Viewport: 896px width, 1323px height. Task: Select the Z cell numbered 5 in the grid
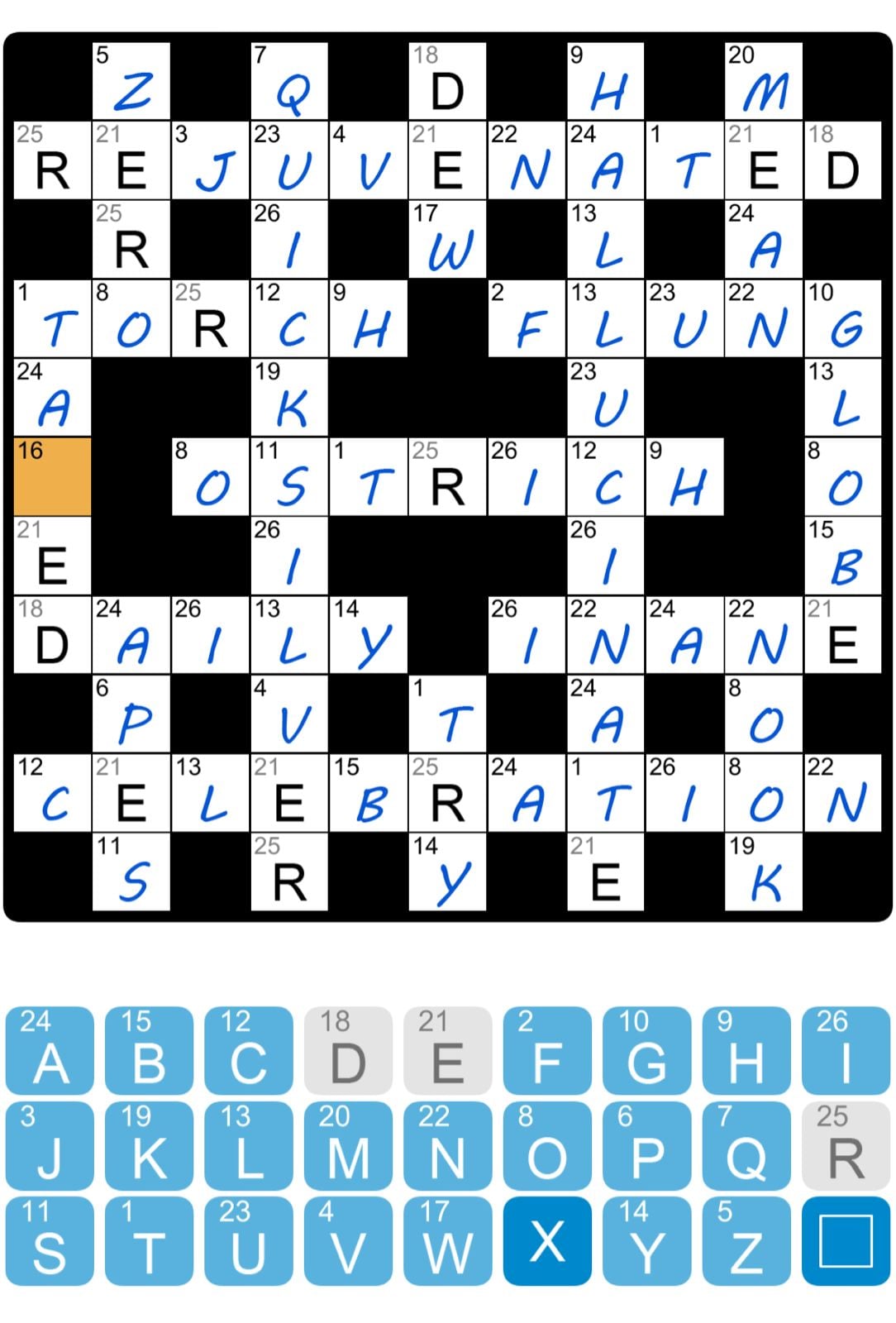tap(131, 81)
